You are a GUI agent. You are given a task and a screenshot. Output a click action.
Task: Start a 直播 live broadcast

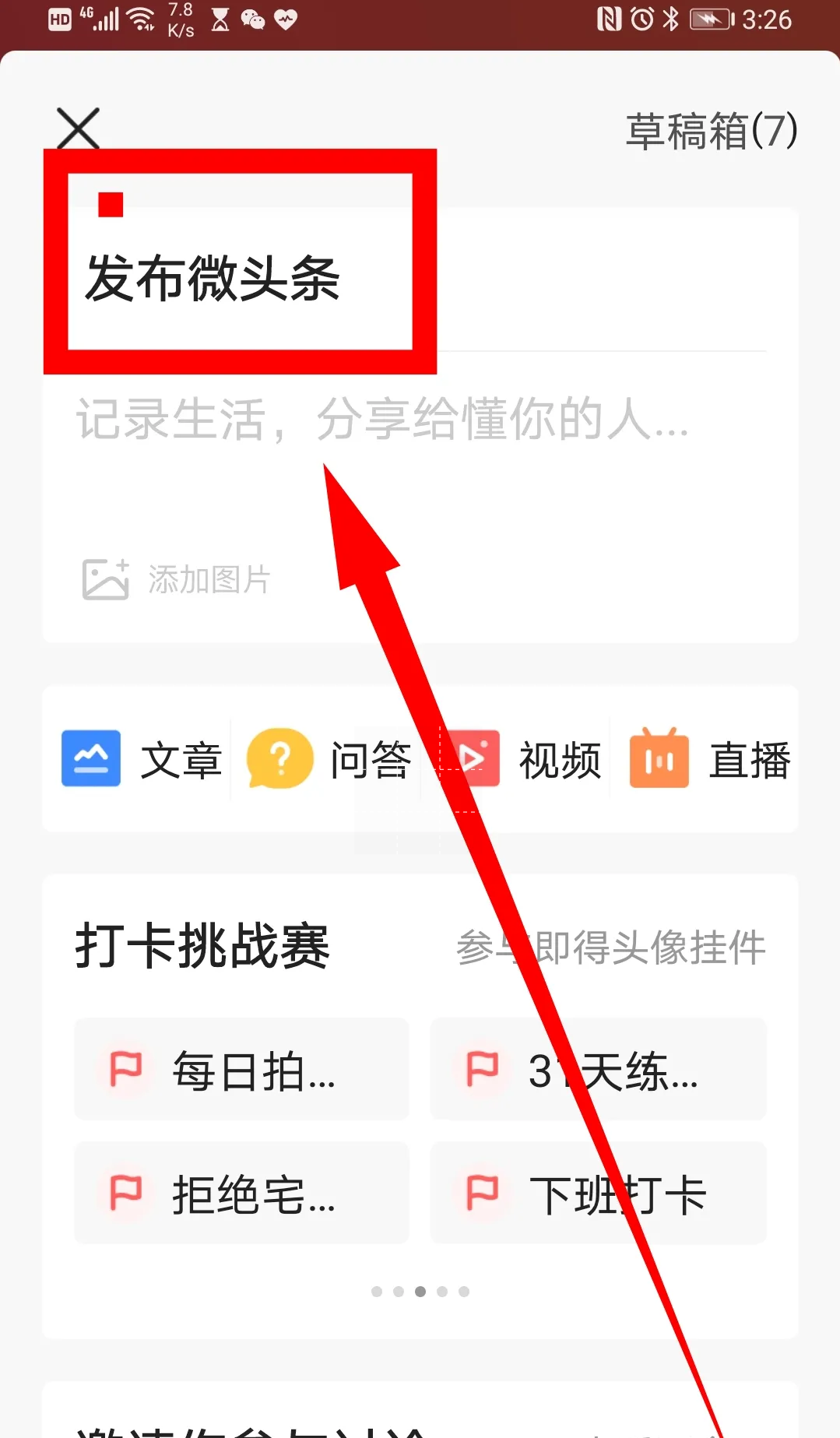(709, 760)
